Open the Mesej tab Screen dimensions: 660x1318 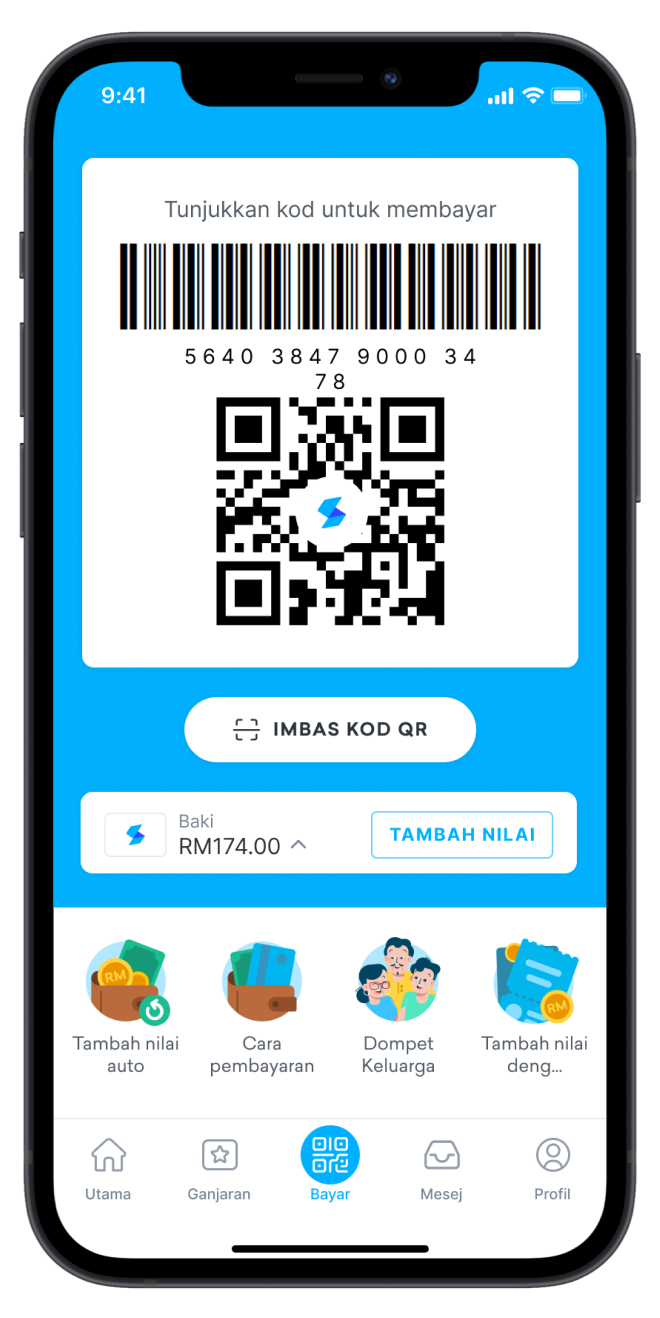pyautogui.click(x=441, y=1168)
